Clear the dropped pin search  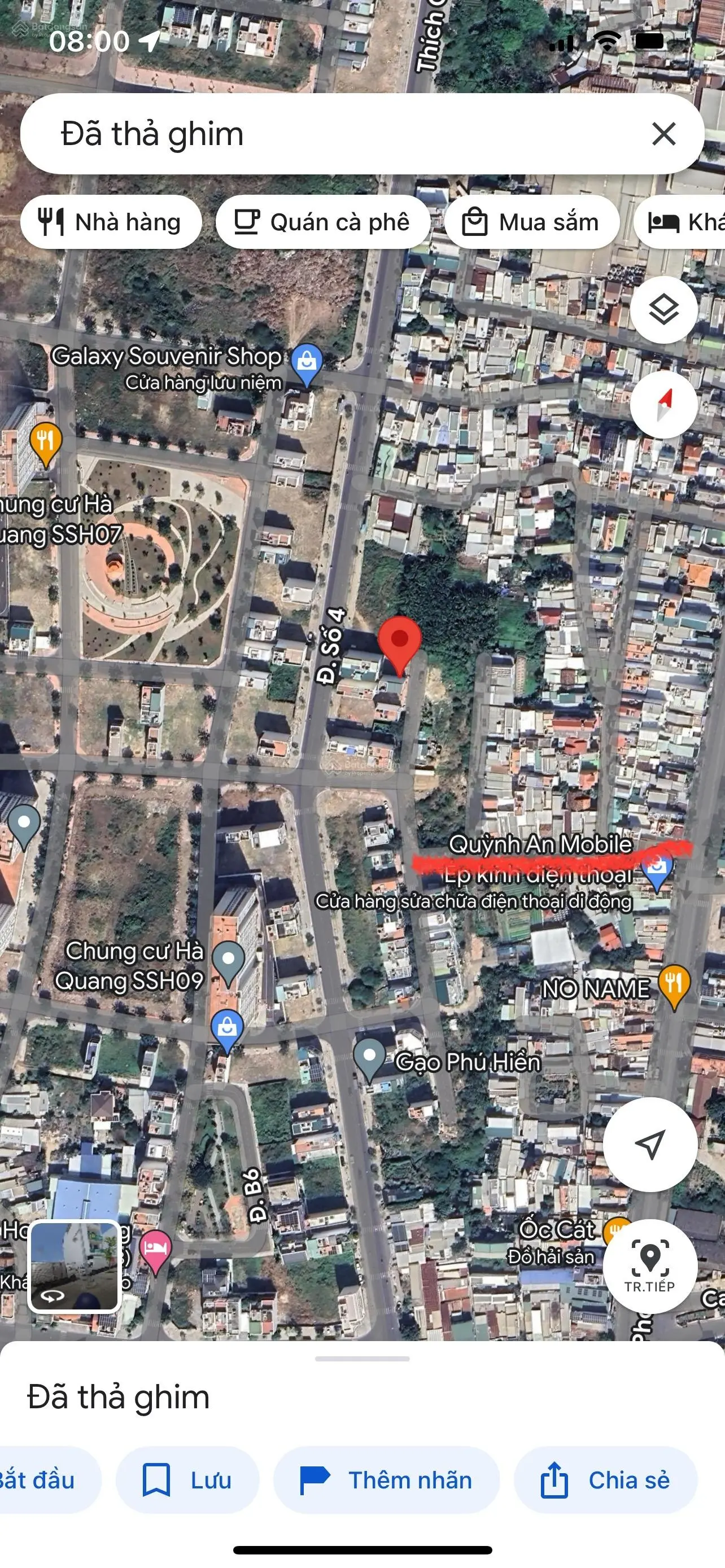click(663, 133)
